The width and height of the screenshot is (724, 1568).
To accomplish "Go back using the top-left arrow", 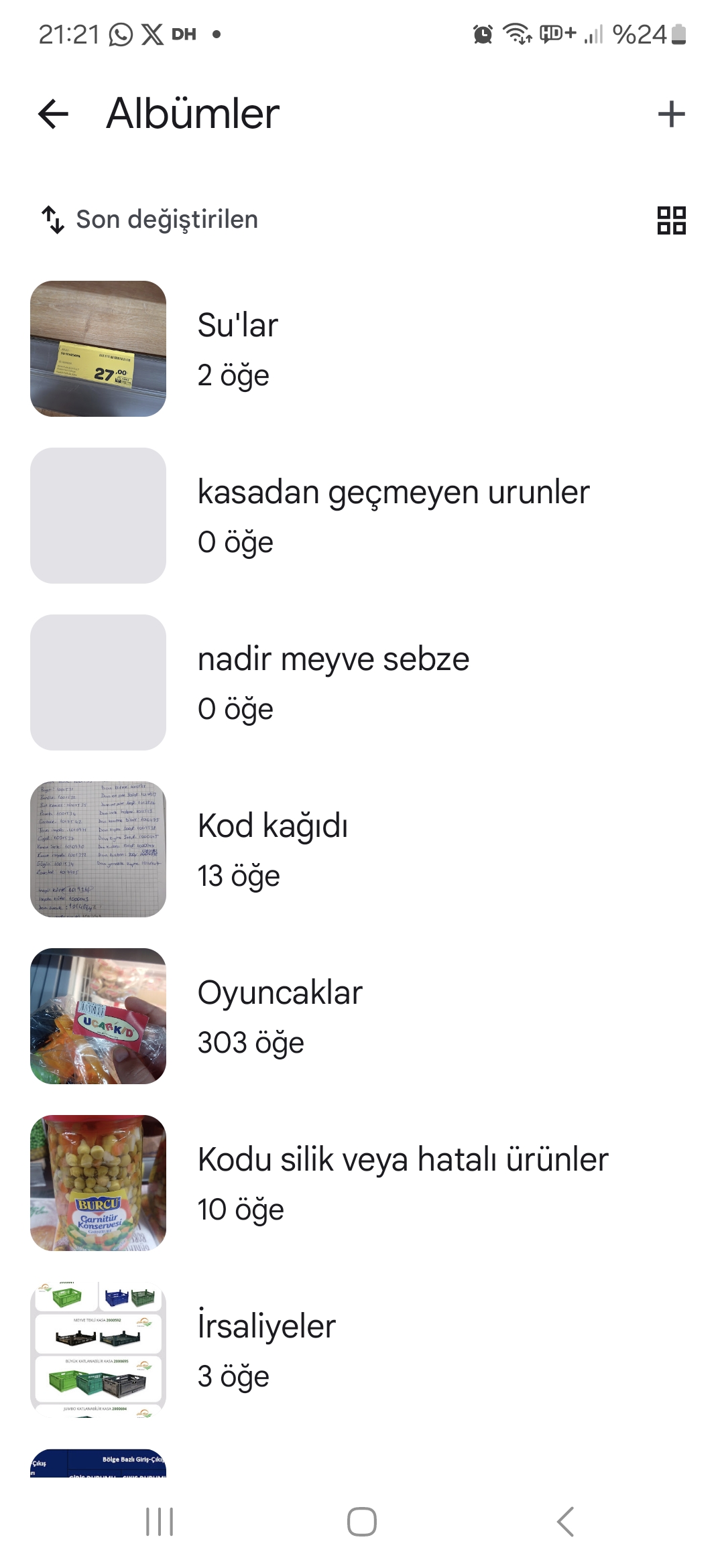I will (x=54, y=113).
